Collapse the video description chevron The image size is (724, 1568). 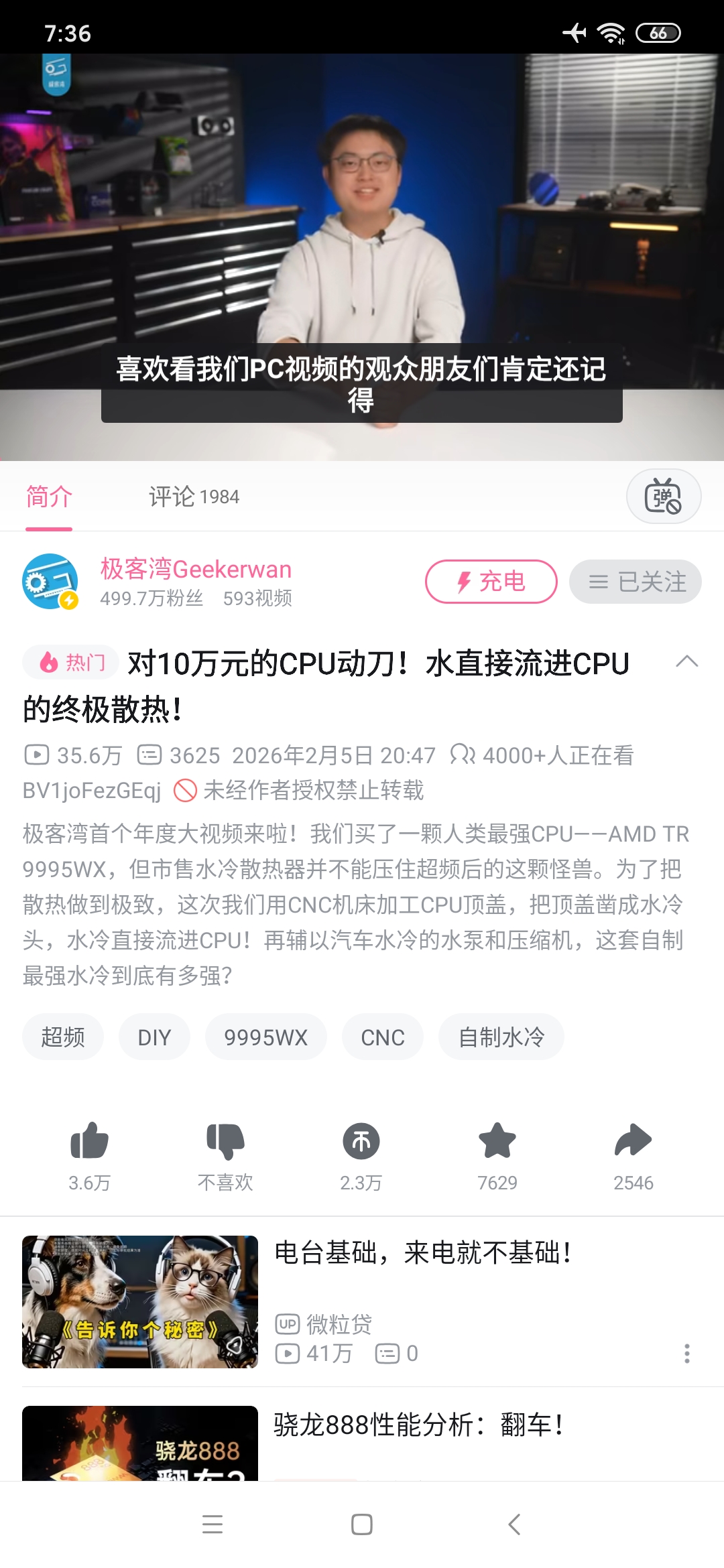[687, 662]
